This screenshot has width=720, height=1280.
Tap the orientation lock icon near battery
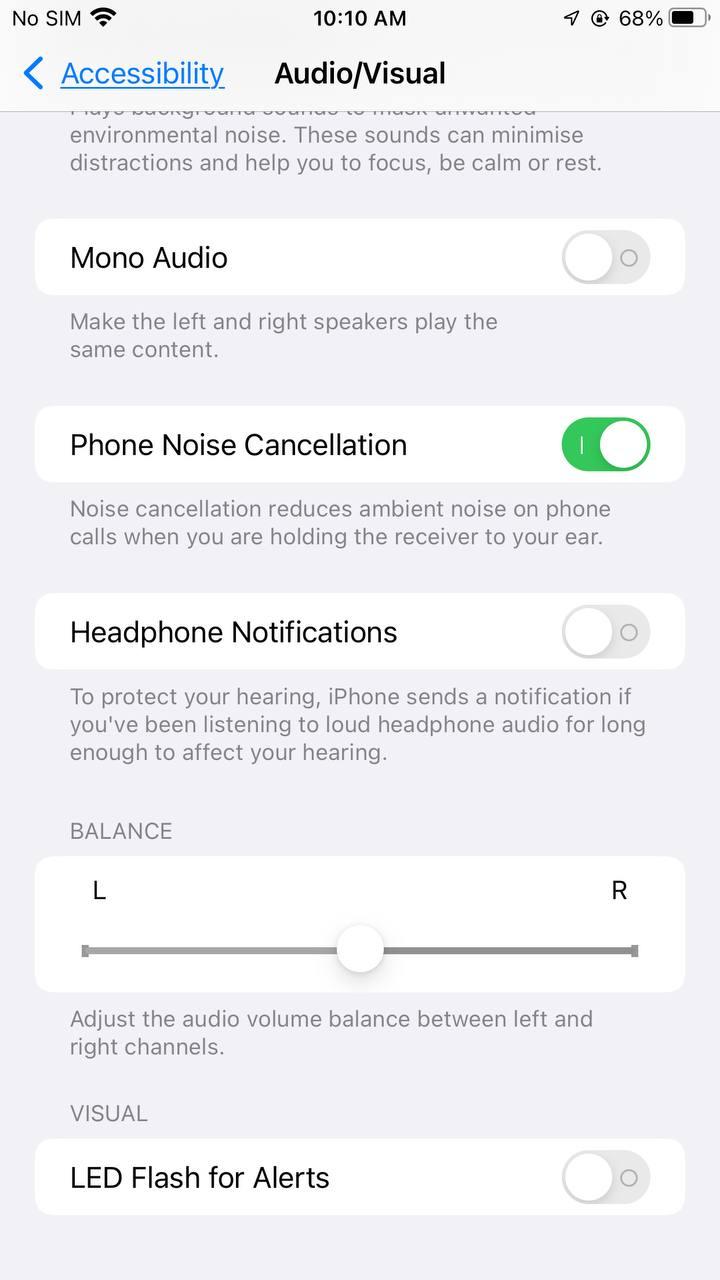[x=600, y=17]
